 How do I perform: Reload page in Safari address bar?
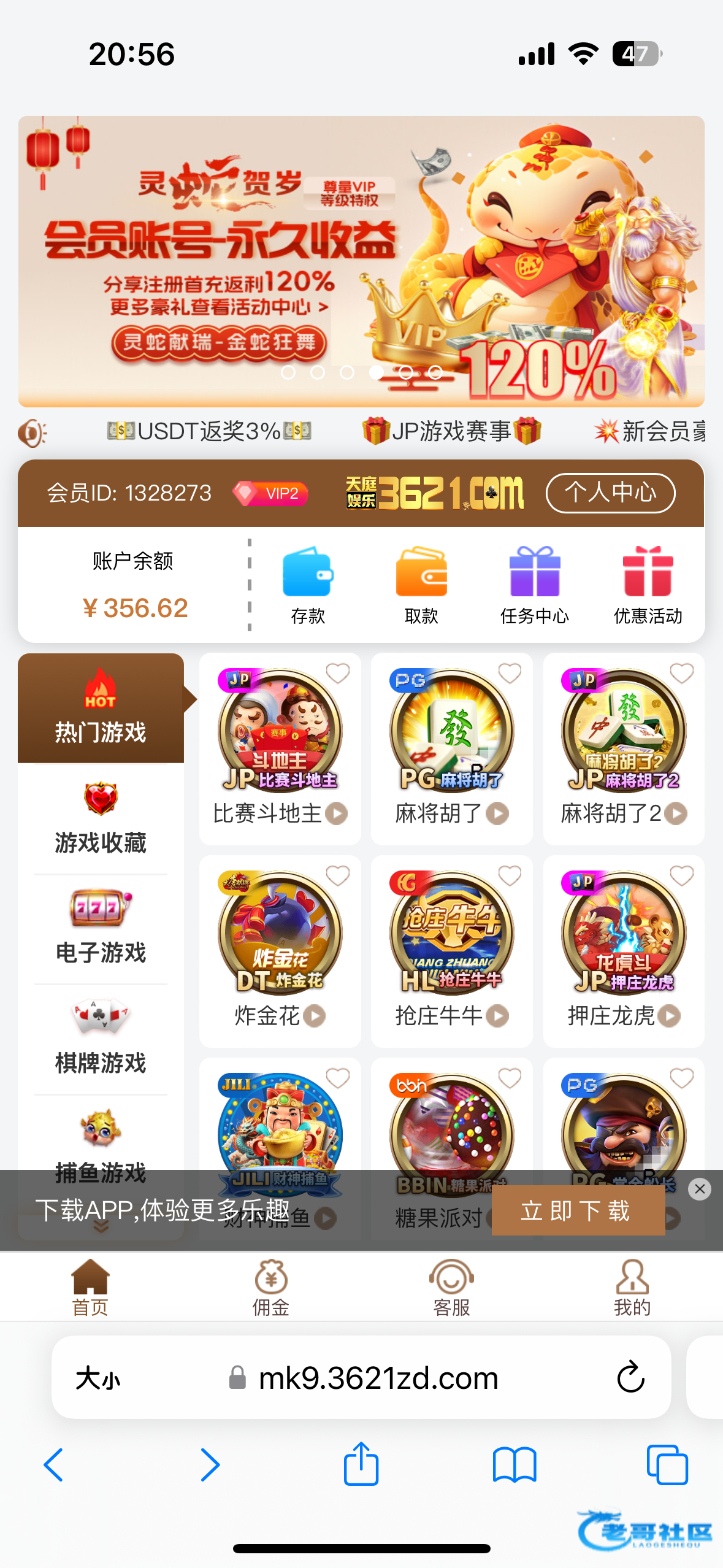pos(630,1378)
